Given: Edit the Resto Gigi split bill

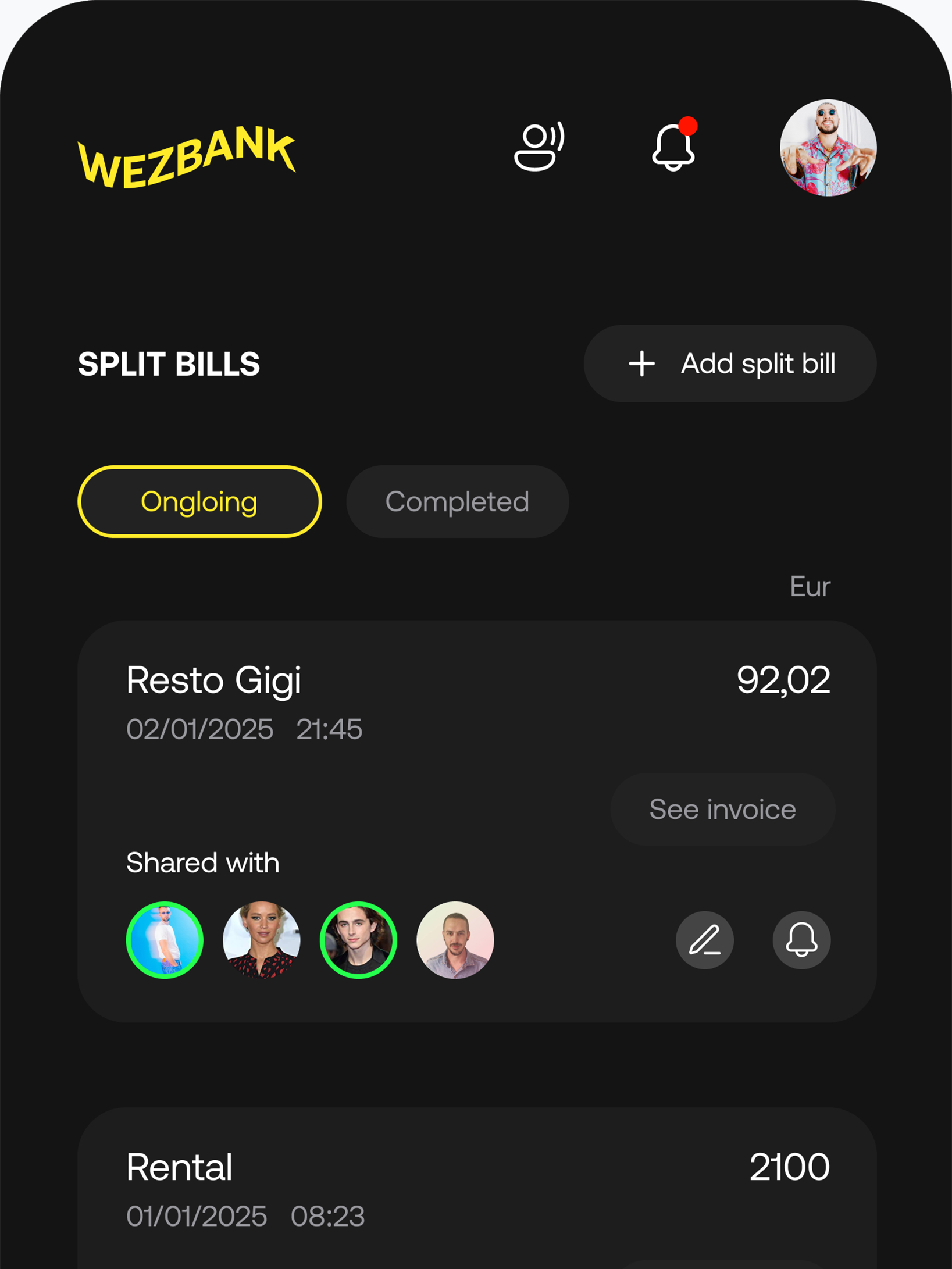Looking at the screenshot, I should tap(704, 940).
